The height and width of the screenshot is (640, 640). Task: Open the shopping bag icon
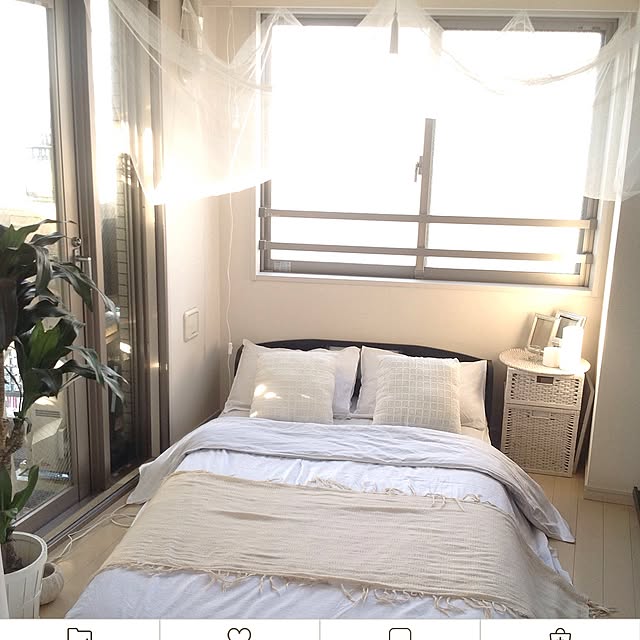pos(560,633)
